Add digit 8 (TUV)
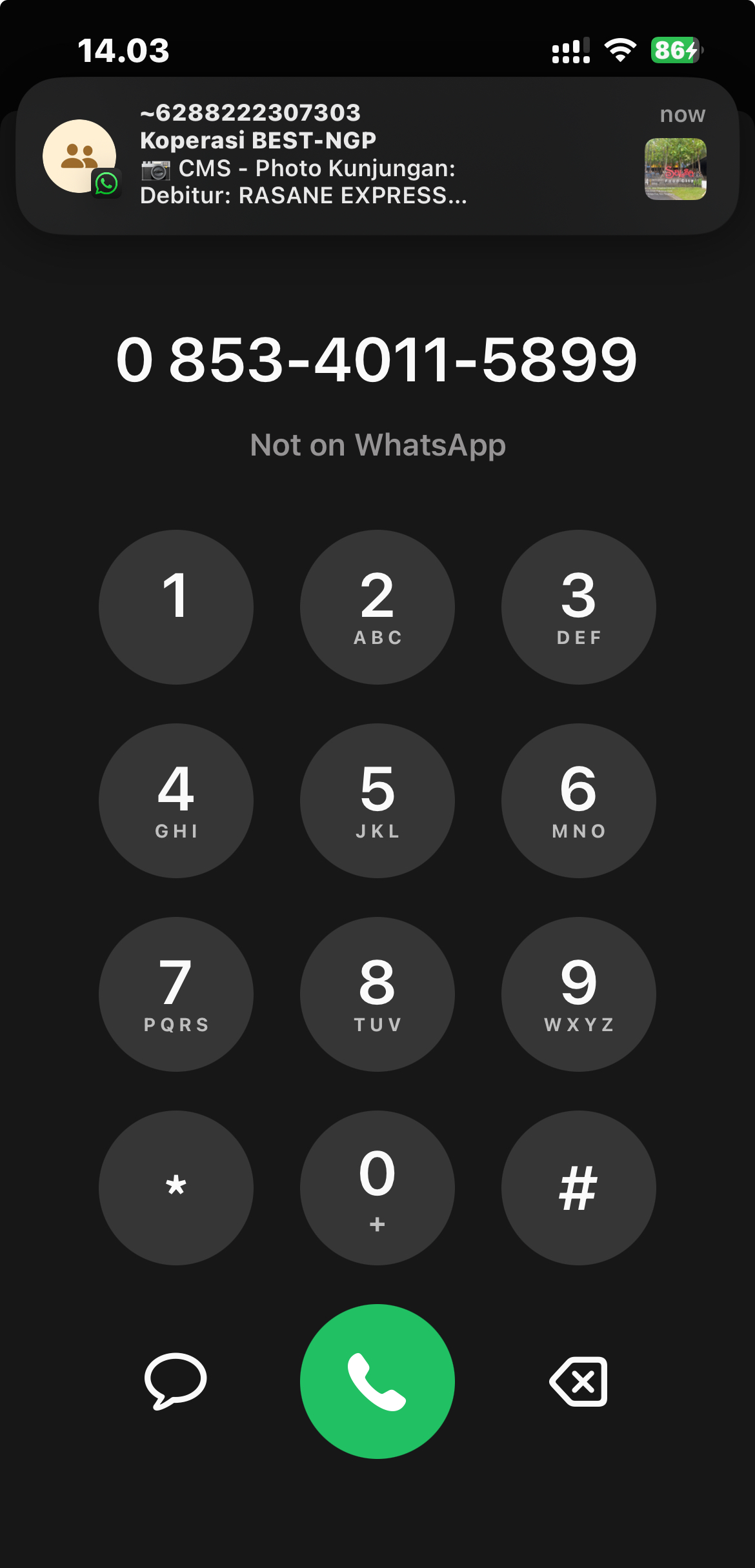This screenshot has height=1568, width=755. pyautogui.click(x=377, y=994)
